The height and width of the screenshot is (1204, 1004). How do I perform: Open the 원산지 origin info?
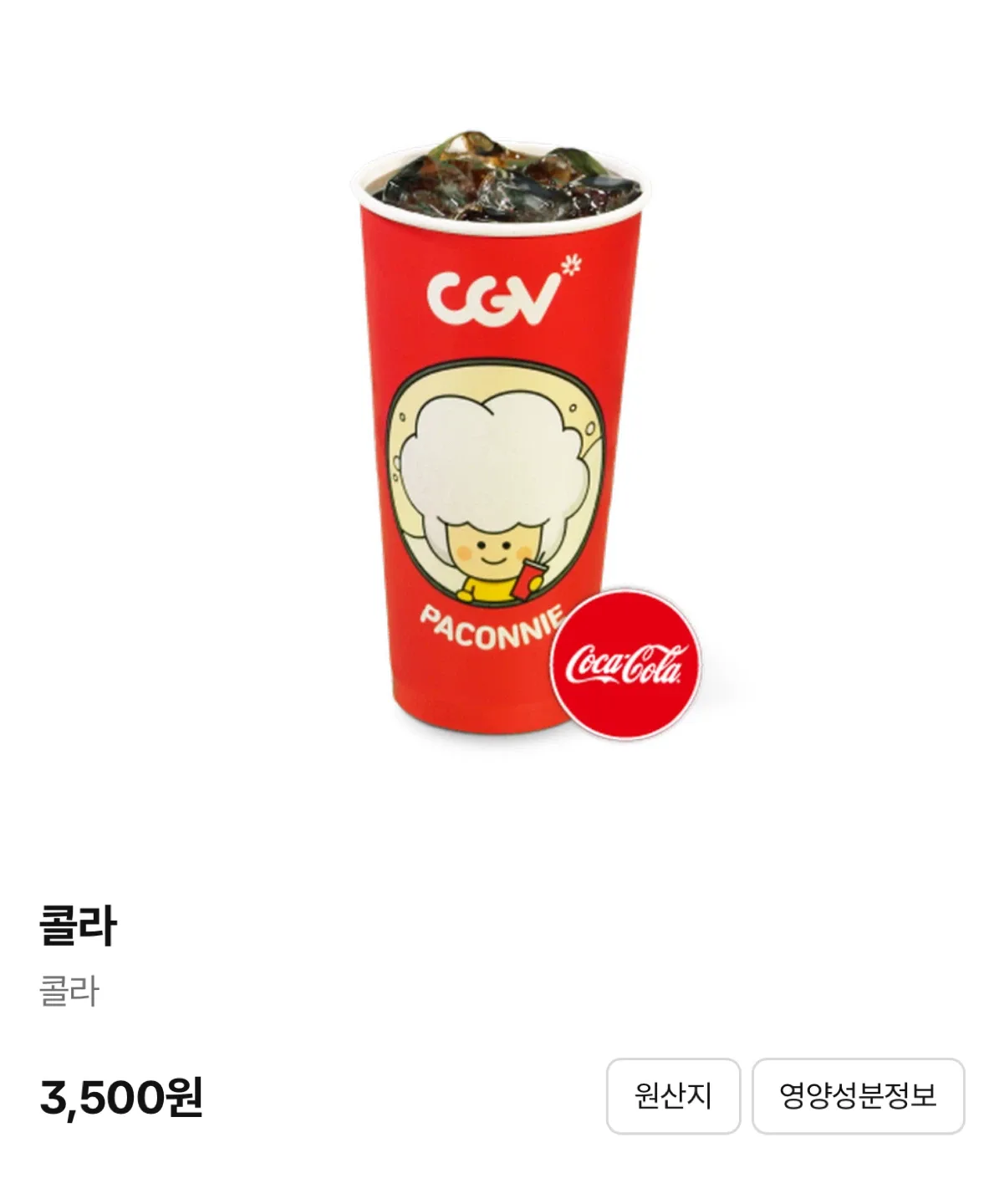(x=673, y=1095)
